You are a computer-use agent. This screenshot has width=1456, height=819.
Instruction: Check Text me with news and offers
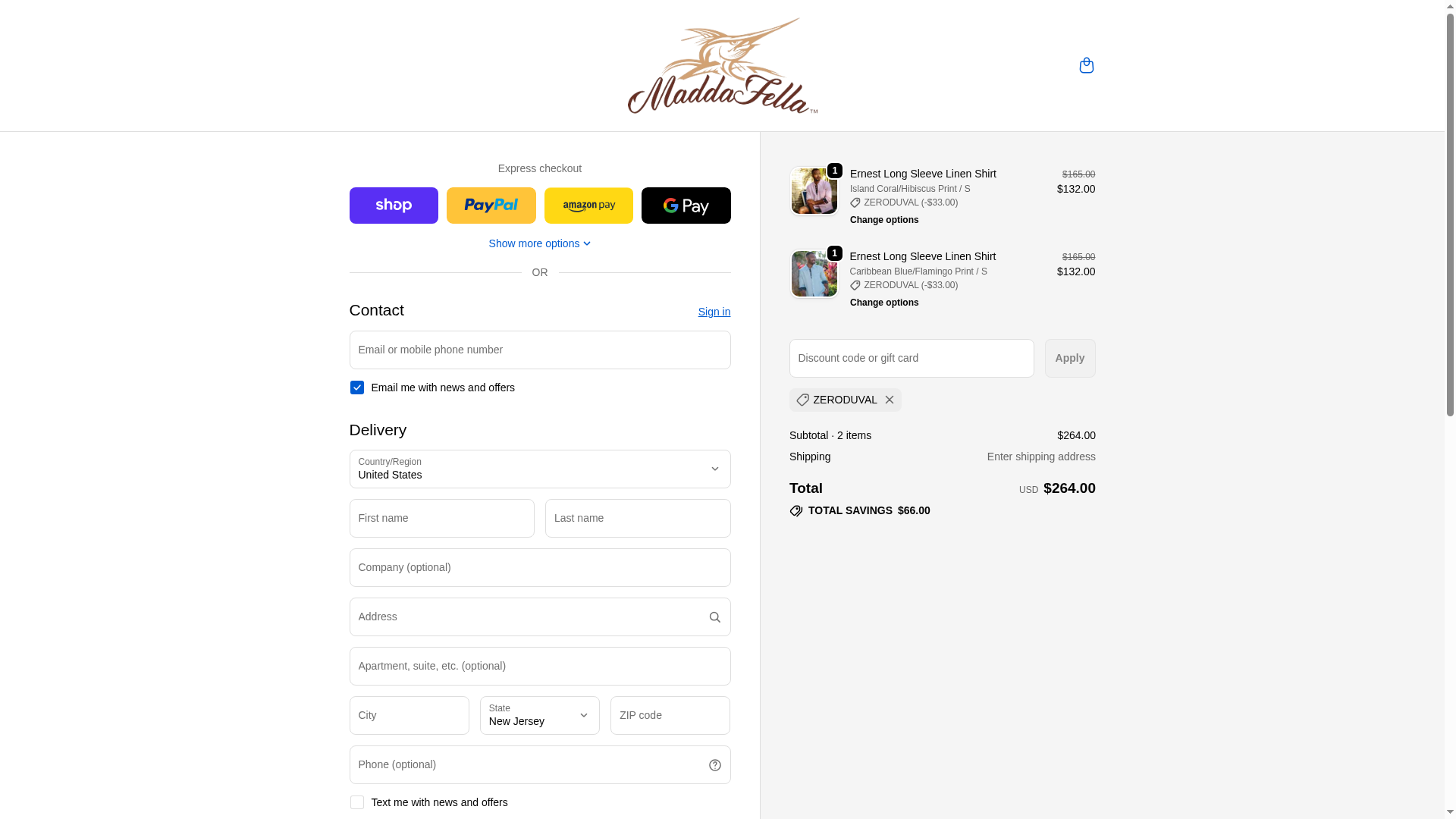357,802
